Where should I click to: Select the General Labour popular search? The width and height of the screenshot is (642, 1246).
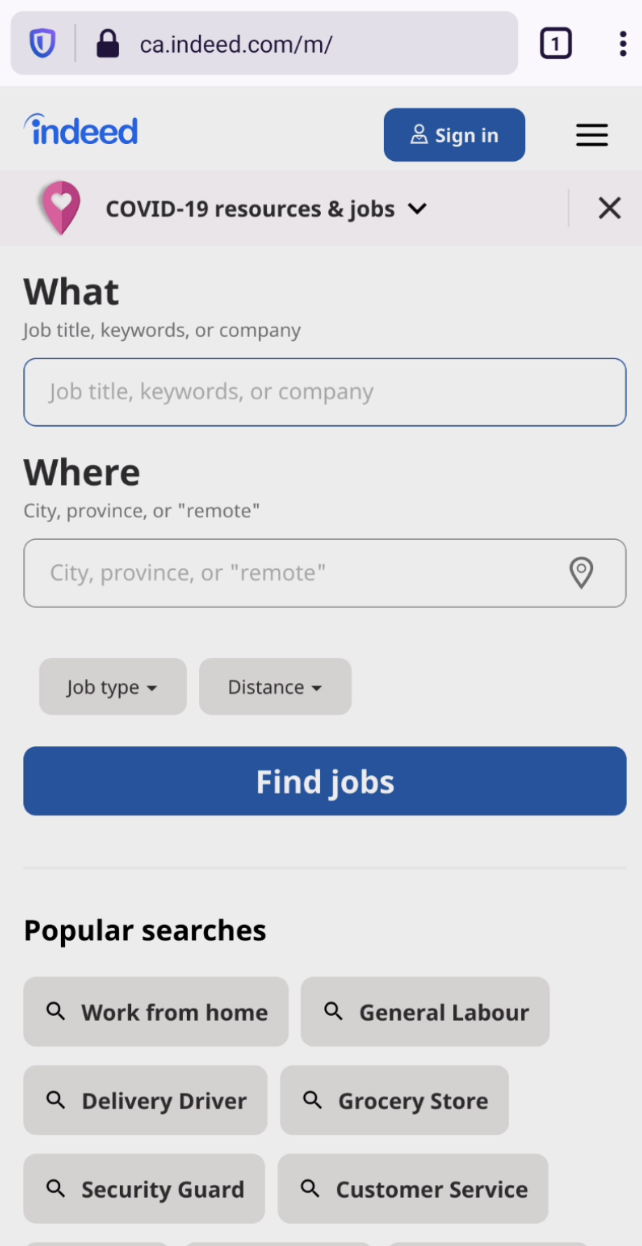click(x=425, y=1012)
